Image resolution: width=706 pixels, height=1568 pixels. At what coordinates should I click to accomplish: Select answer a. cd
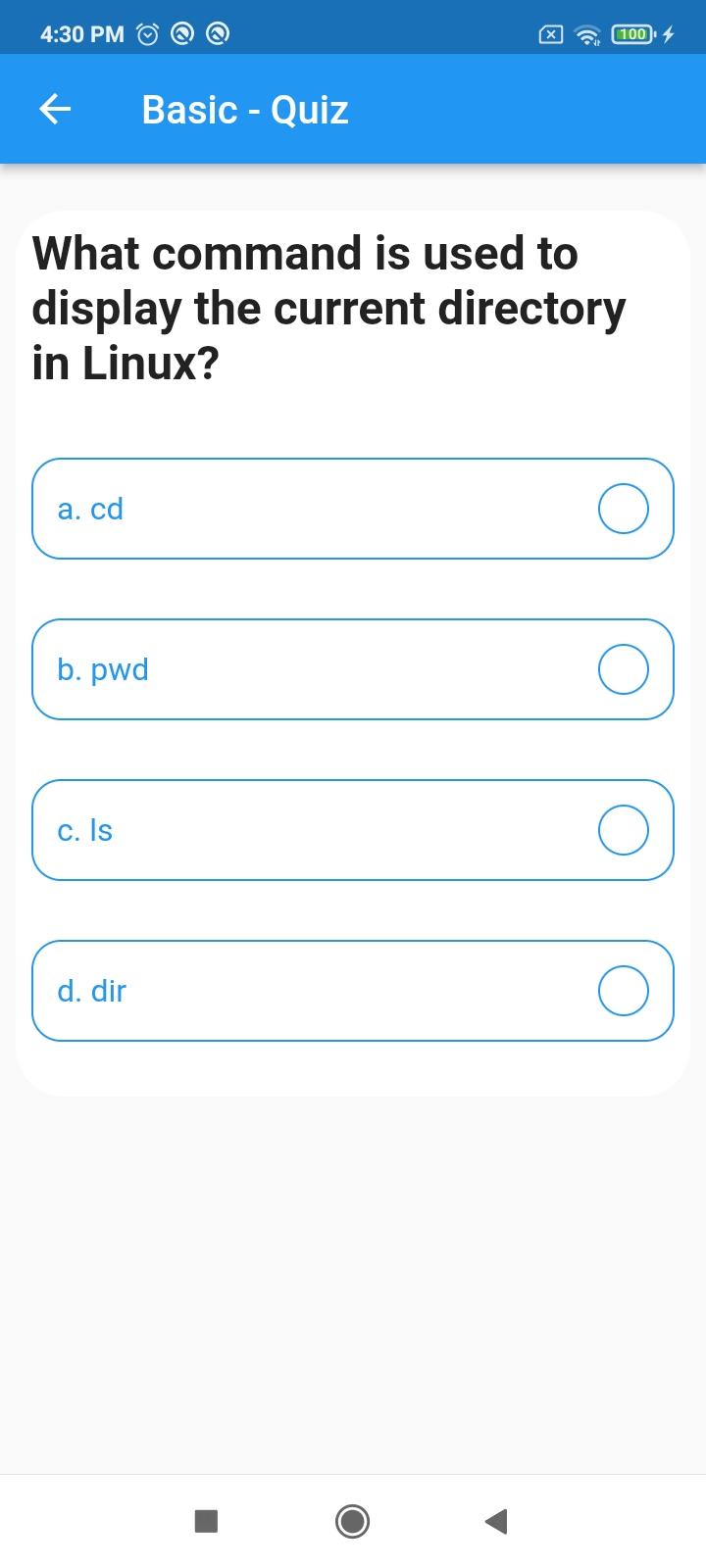pyautogui.click(x=353, y=509)
